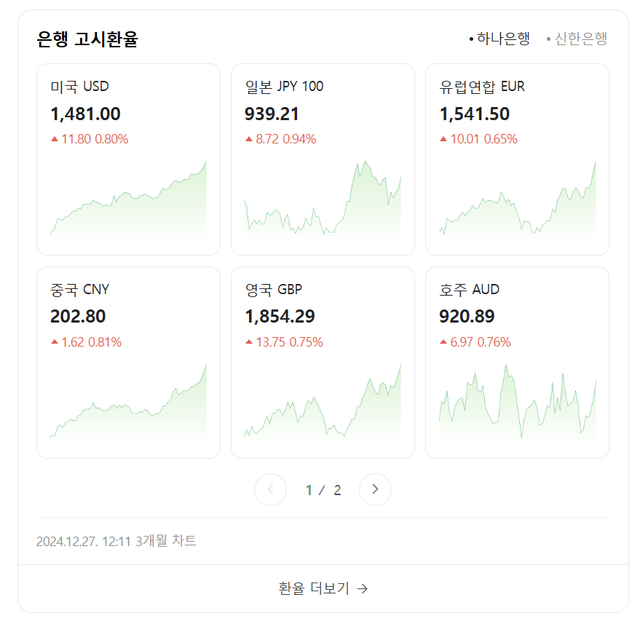Open the 호주 AUD rate card
This screenshot has width=640, height=624.
tap(517, 362)
